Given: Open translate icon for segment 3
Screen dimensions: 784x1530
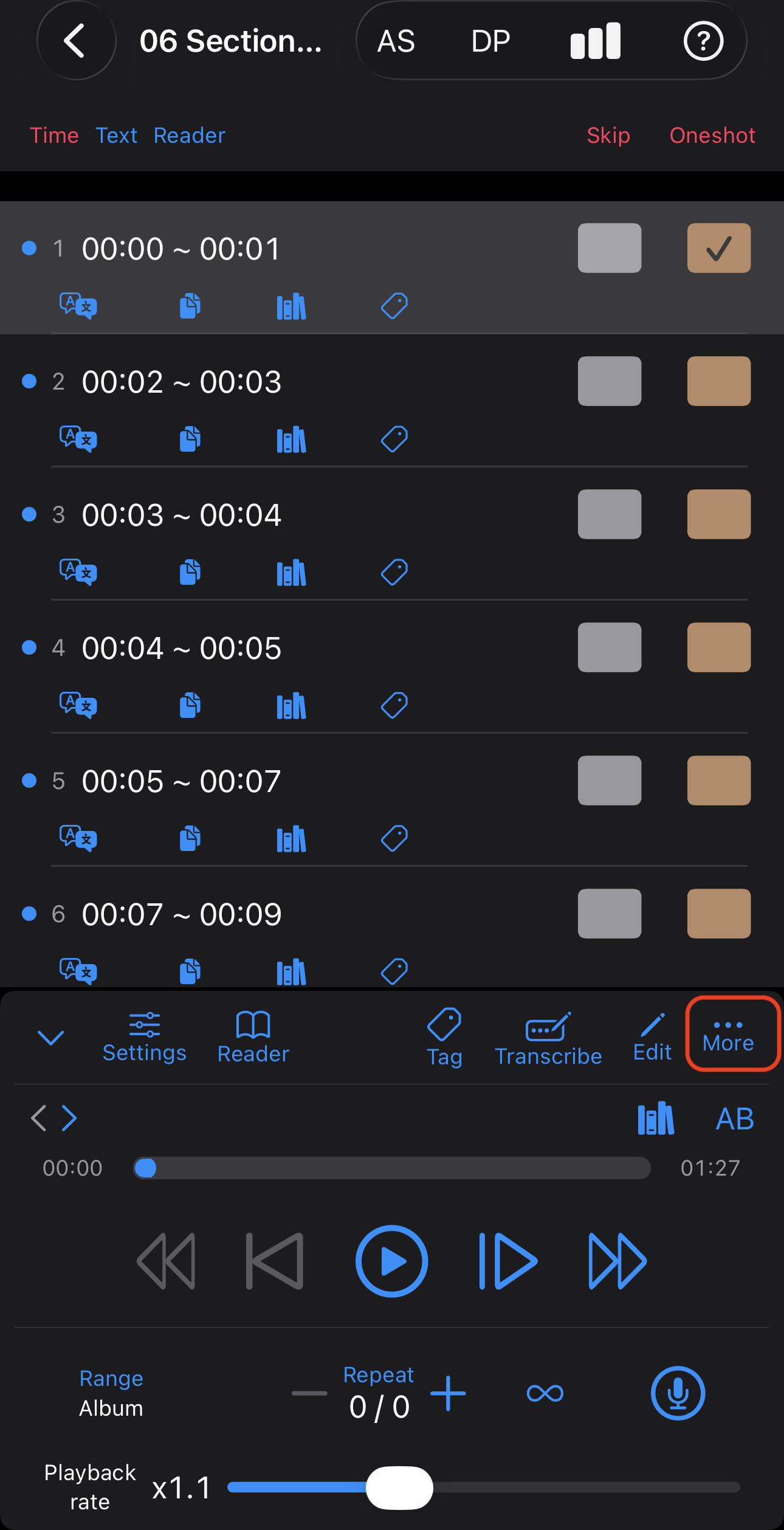Looking at the screenshot, I should click(78, 572).
